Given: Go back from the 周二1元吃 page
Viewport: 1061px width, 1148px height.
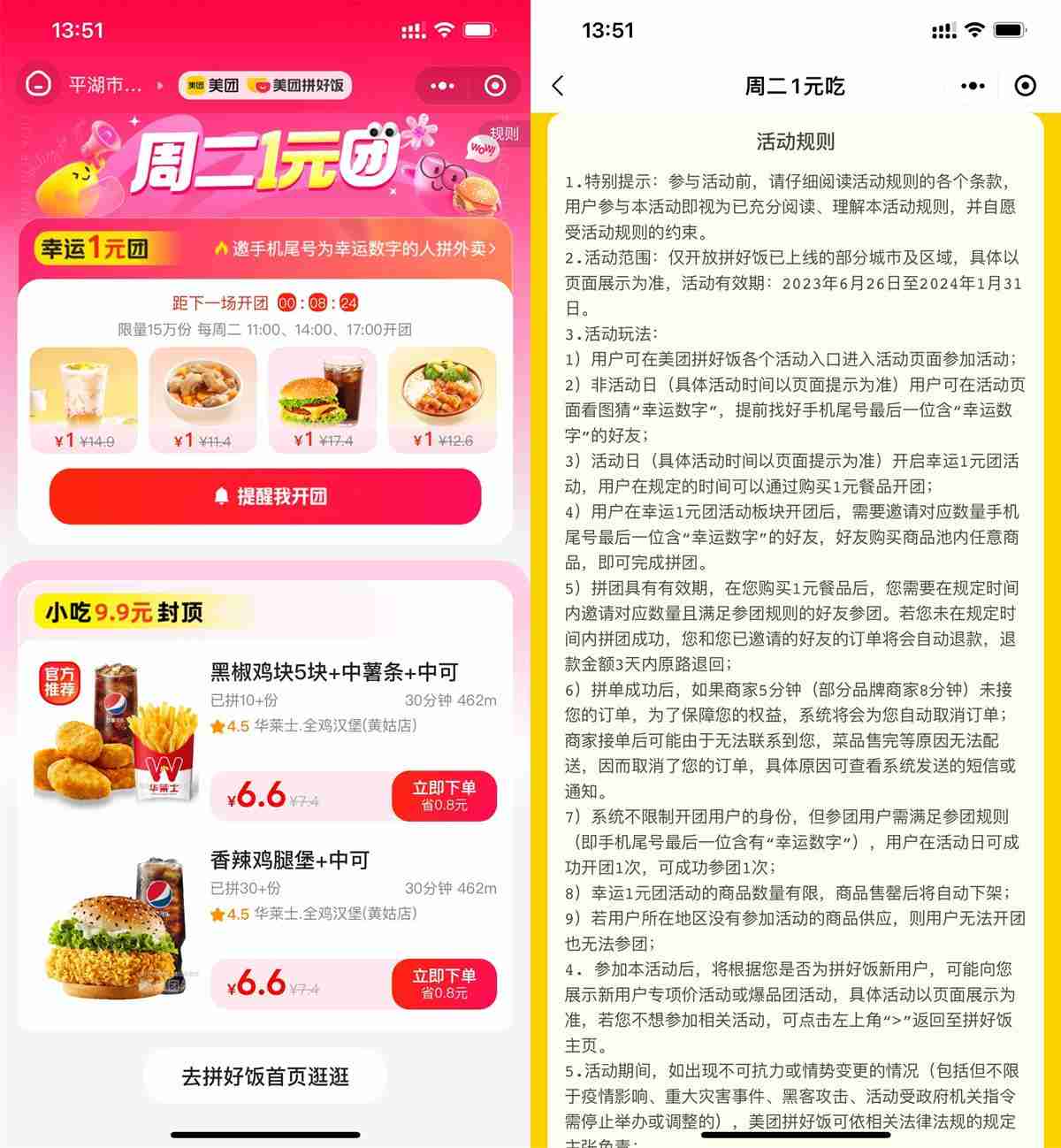Looking at the screenshot, I should (558, 86).
